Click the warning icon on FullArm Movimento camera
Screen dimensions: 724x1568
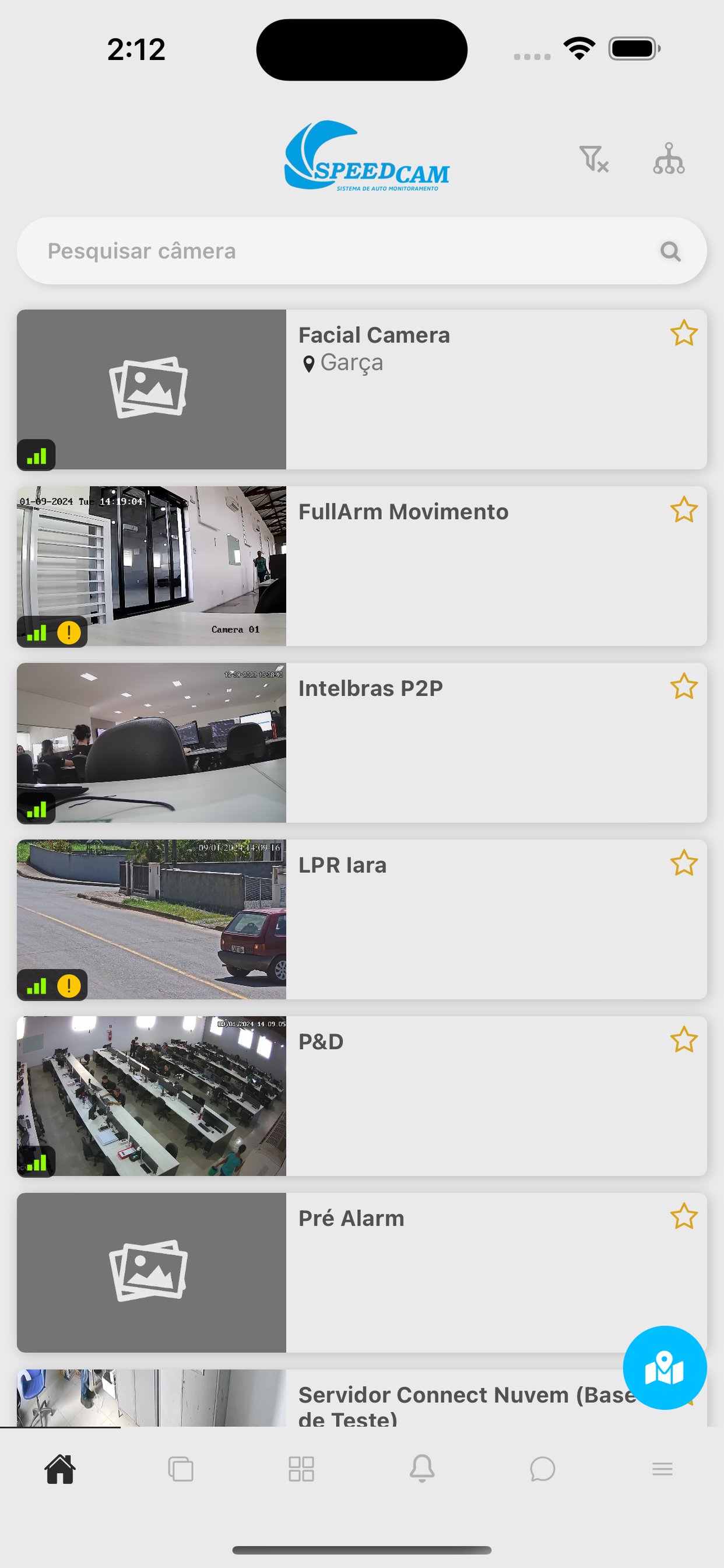click(x=68, y=633)
